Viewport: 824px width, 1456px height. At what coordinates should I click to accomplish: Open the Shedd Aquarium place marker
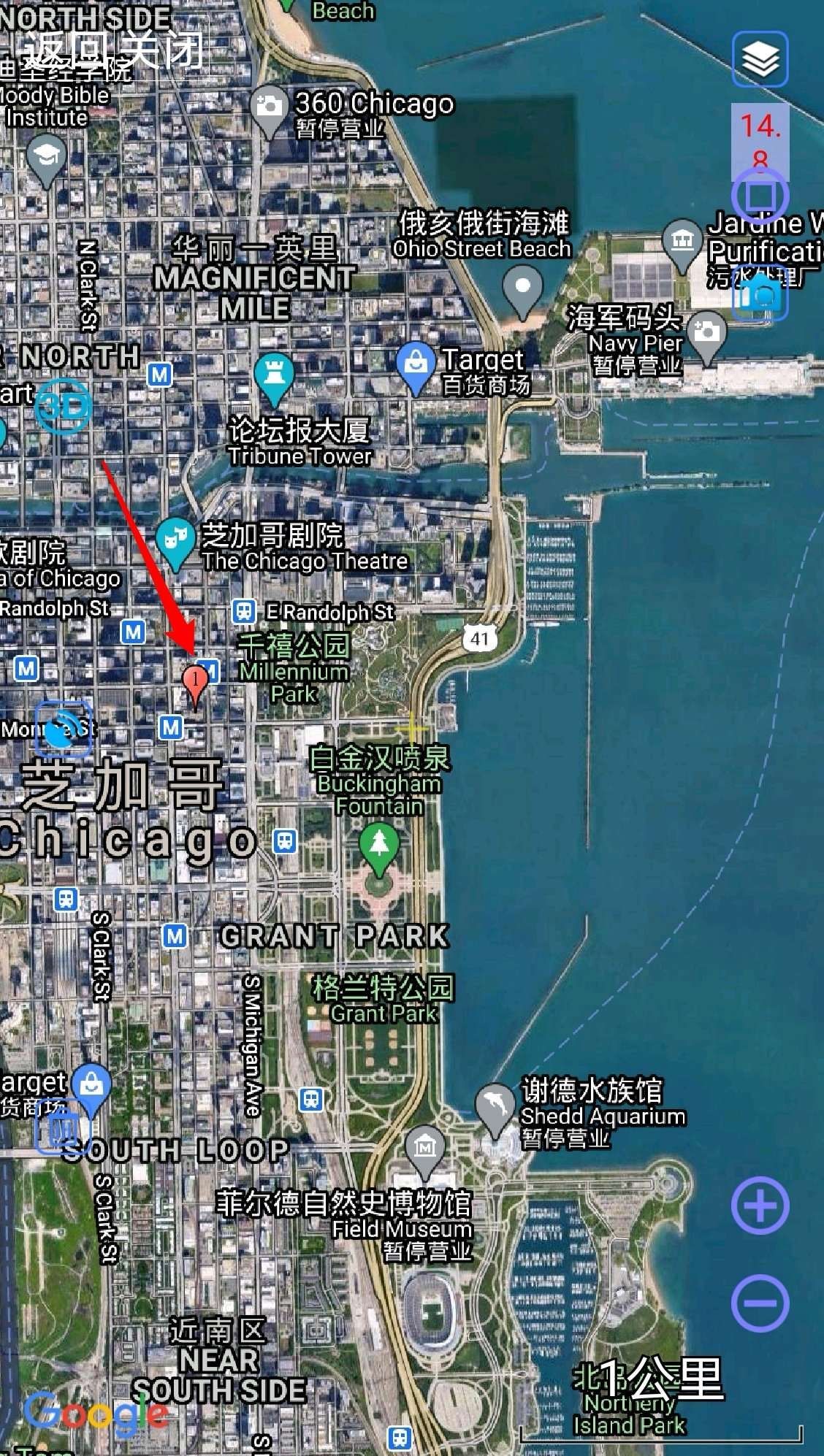[495, 1106]
